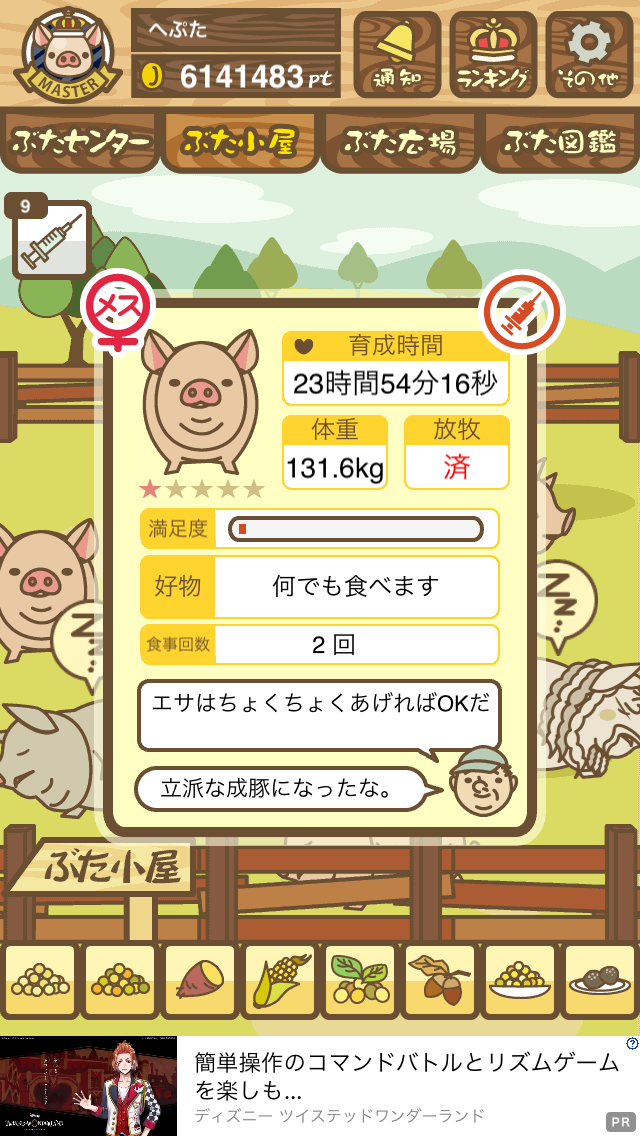Open the ランキング crown button
Image resolution: width=640 pixels, height=1136 pixels.
pos(493,54)
